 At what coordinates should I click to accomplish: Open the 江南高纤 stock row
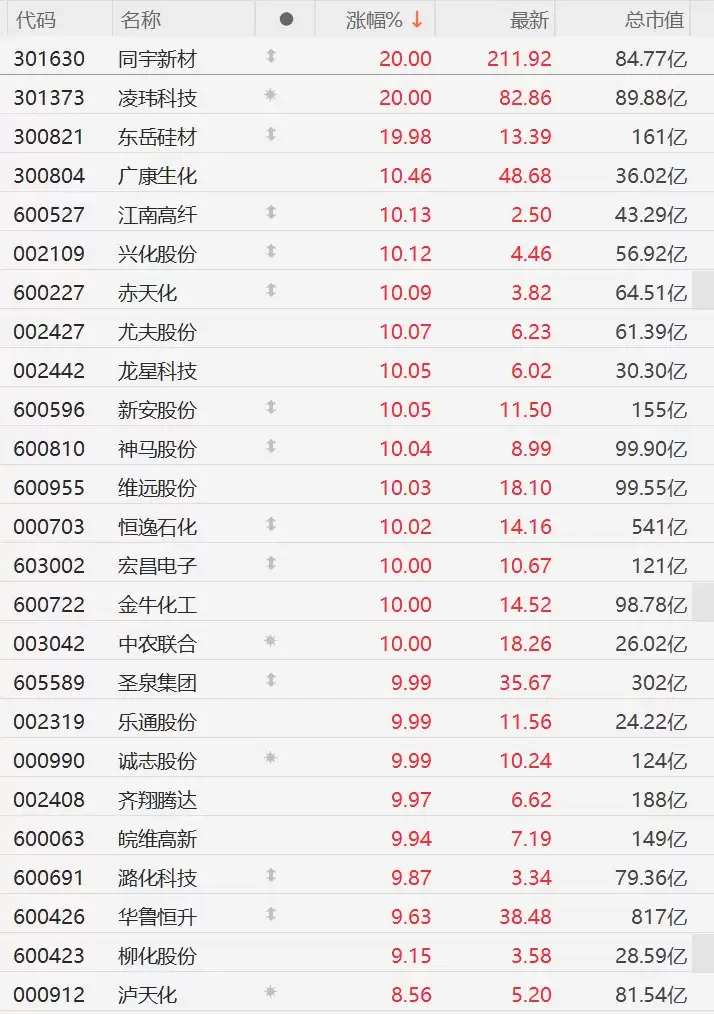coord(157,215)
